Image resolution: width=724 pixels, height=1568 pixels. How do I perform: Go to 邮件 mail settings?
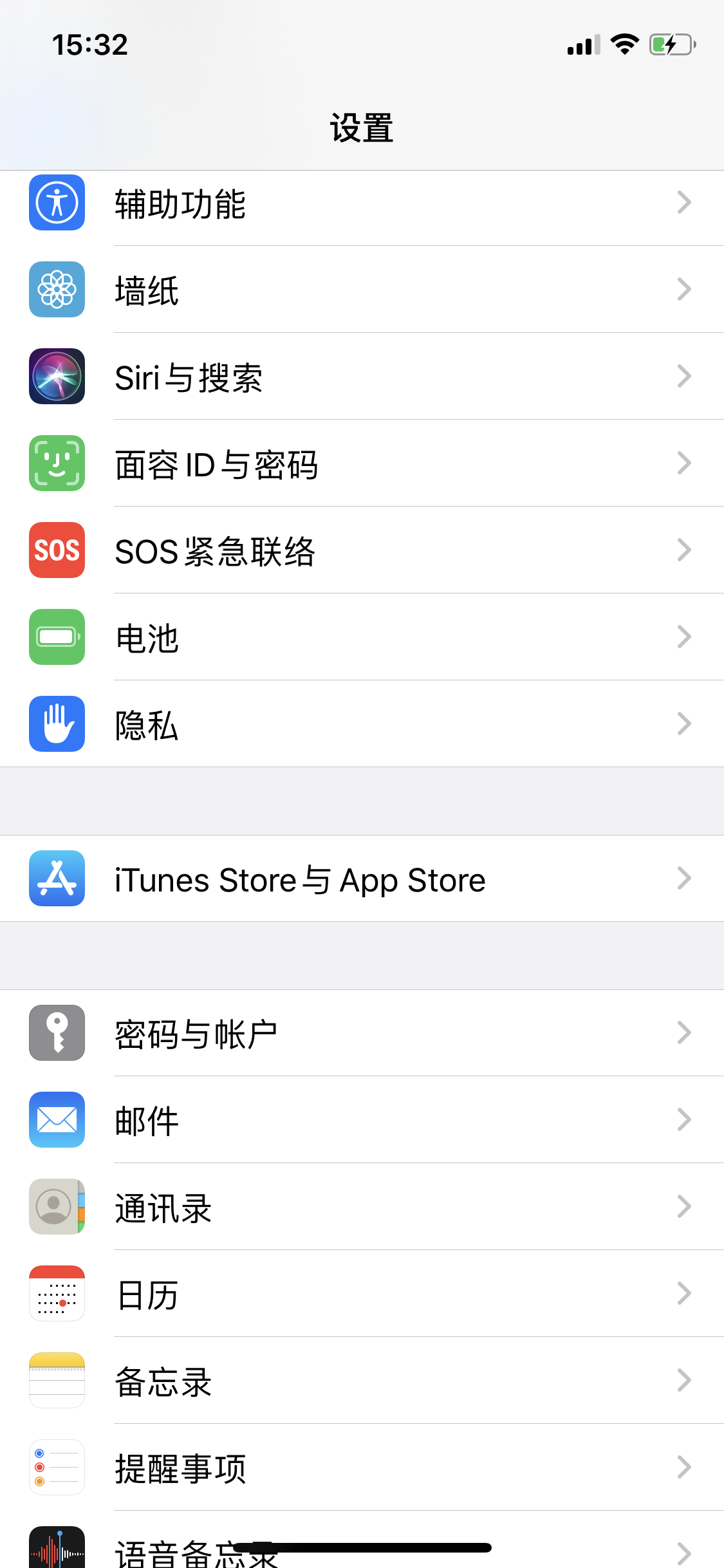[x=360, y=1120]
